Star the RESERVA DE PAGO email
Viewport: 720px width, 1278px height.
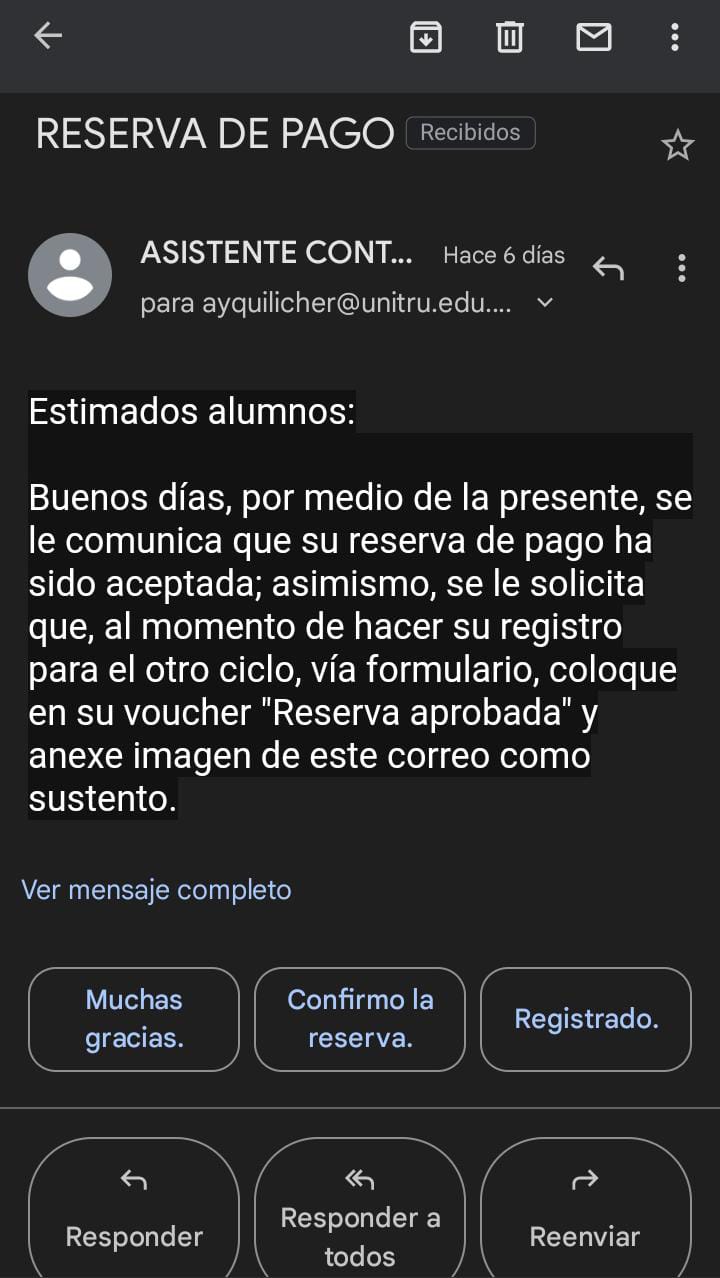(677, 146)
